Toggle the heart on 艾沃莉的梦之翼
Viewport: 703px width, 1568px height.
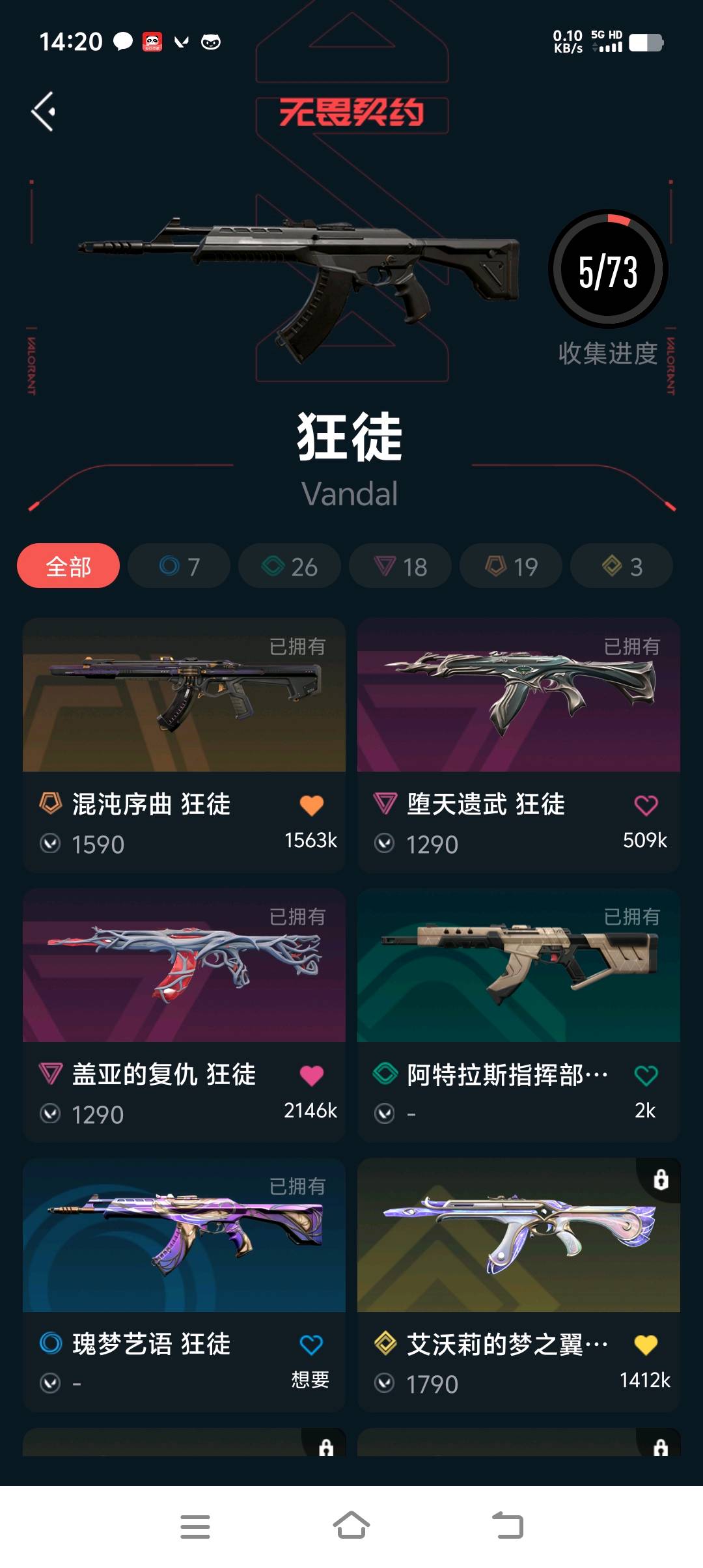(x=646, y=1345)
